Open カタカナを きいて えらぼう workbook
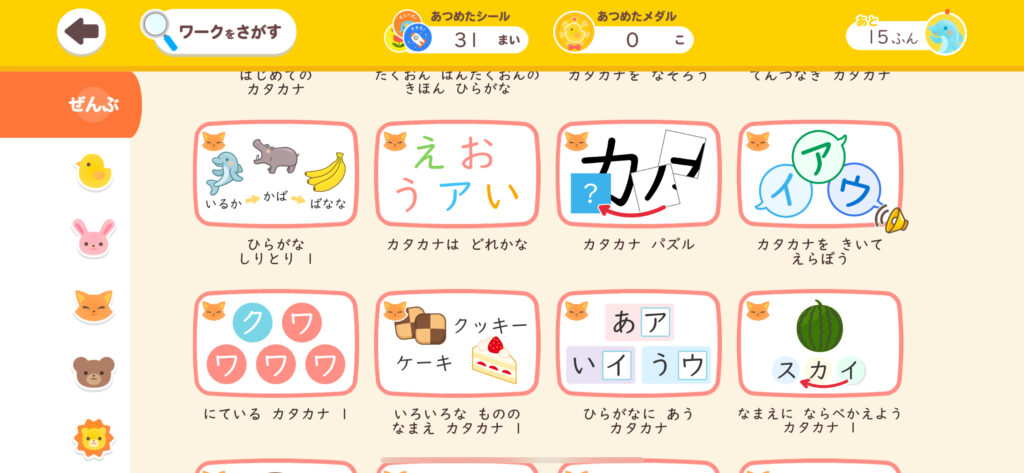This screenshot has height=473, width=1024. pos(819,175)
